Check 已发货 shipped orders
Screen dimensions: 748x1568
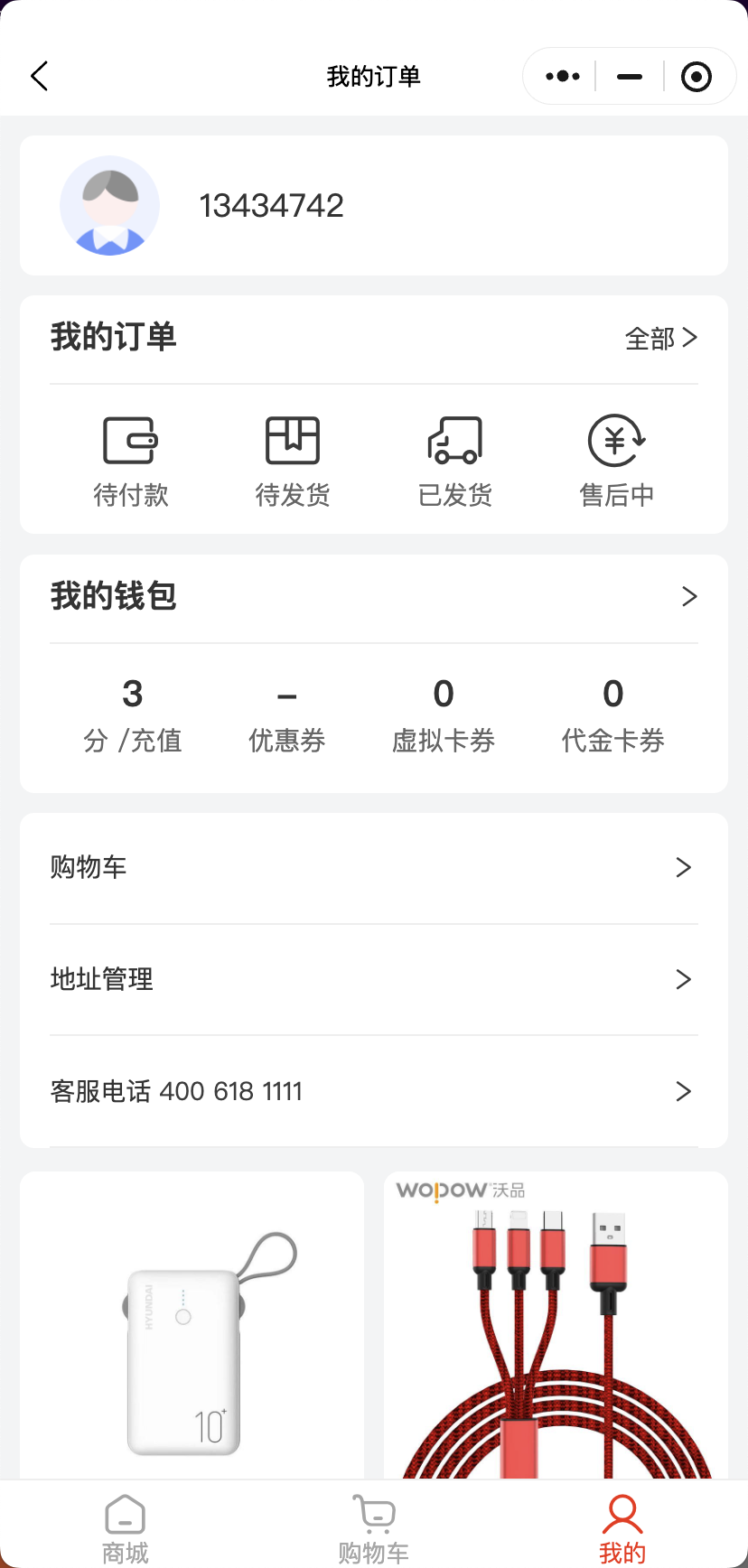[x=454, y=462]
